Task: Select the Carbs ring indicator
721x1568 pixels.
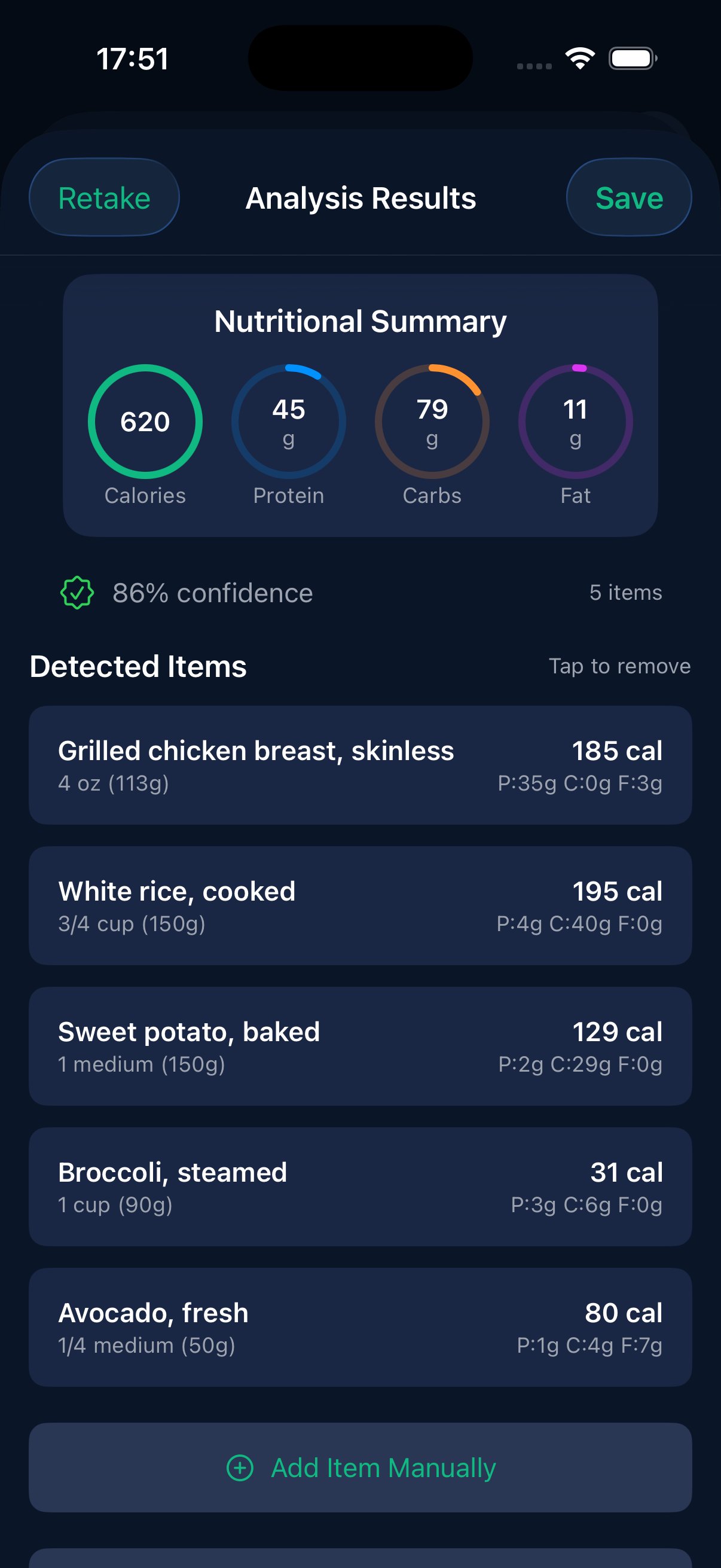Action: (432, 422)
